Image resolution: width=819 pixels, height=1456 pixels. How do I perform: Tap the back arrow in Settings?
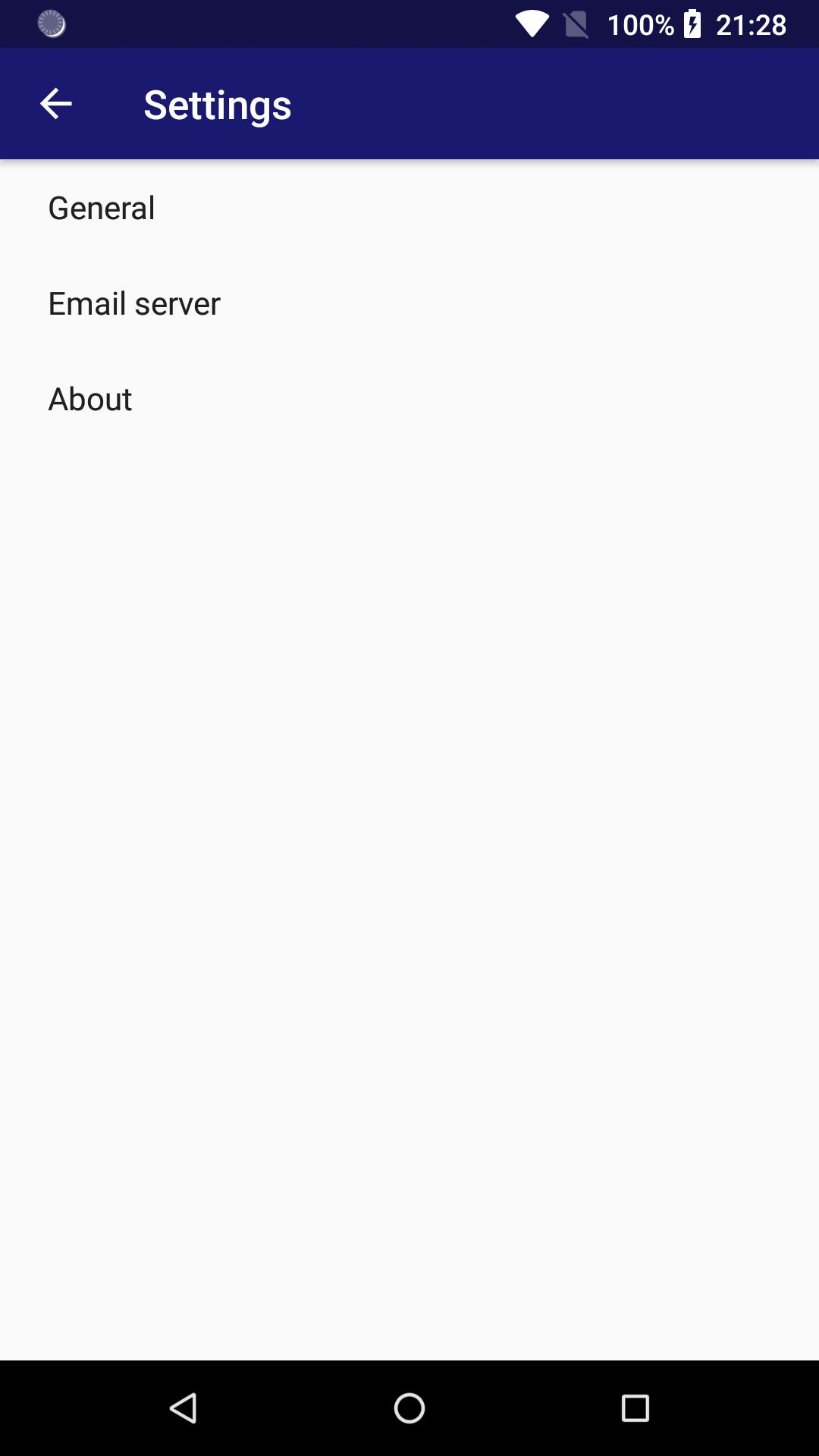[55, 104]
